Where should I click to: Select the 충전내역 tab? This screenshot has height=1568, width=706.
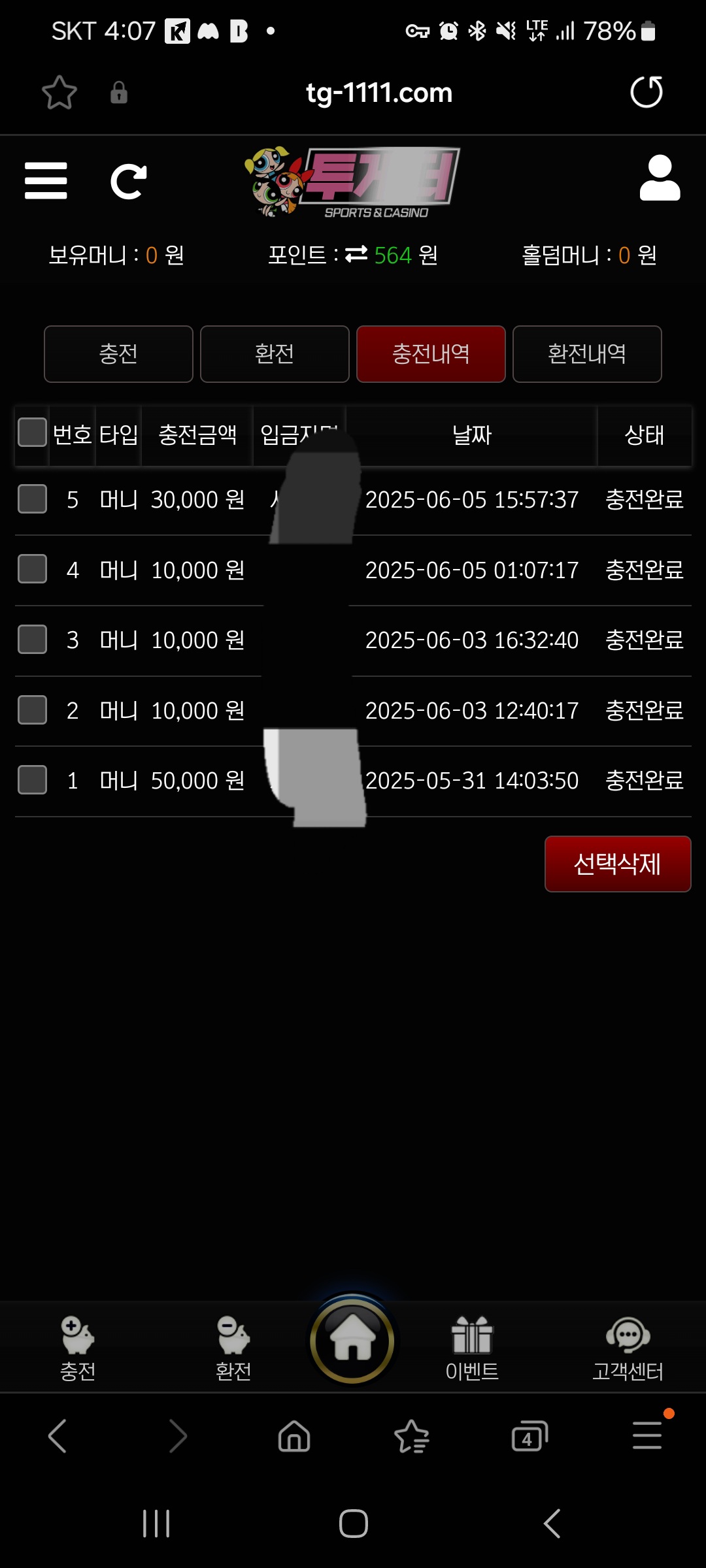click(431, 354)
